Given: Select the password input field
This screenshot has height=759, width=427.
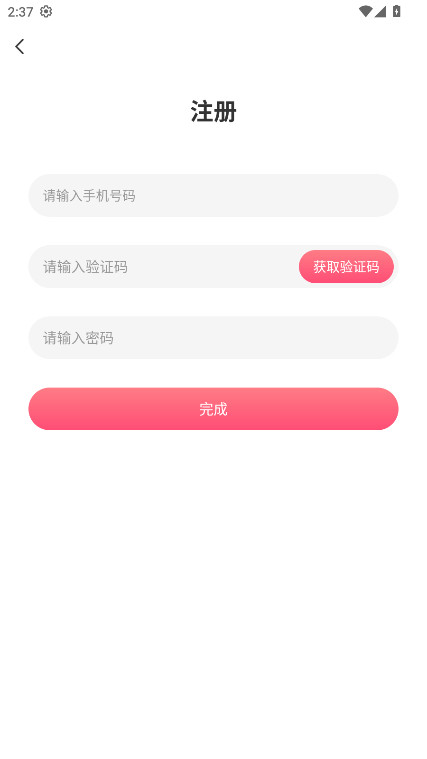Looking at the screenshot, I should (x=214, y=338).
